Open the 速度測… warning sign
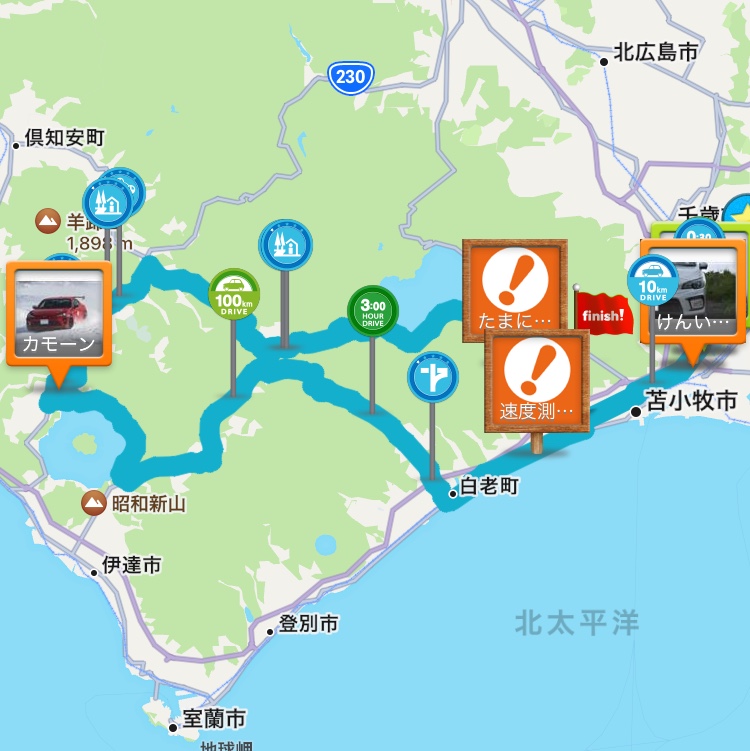This screenshot has height=751, width=750. click(537, 381)
